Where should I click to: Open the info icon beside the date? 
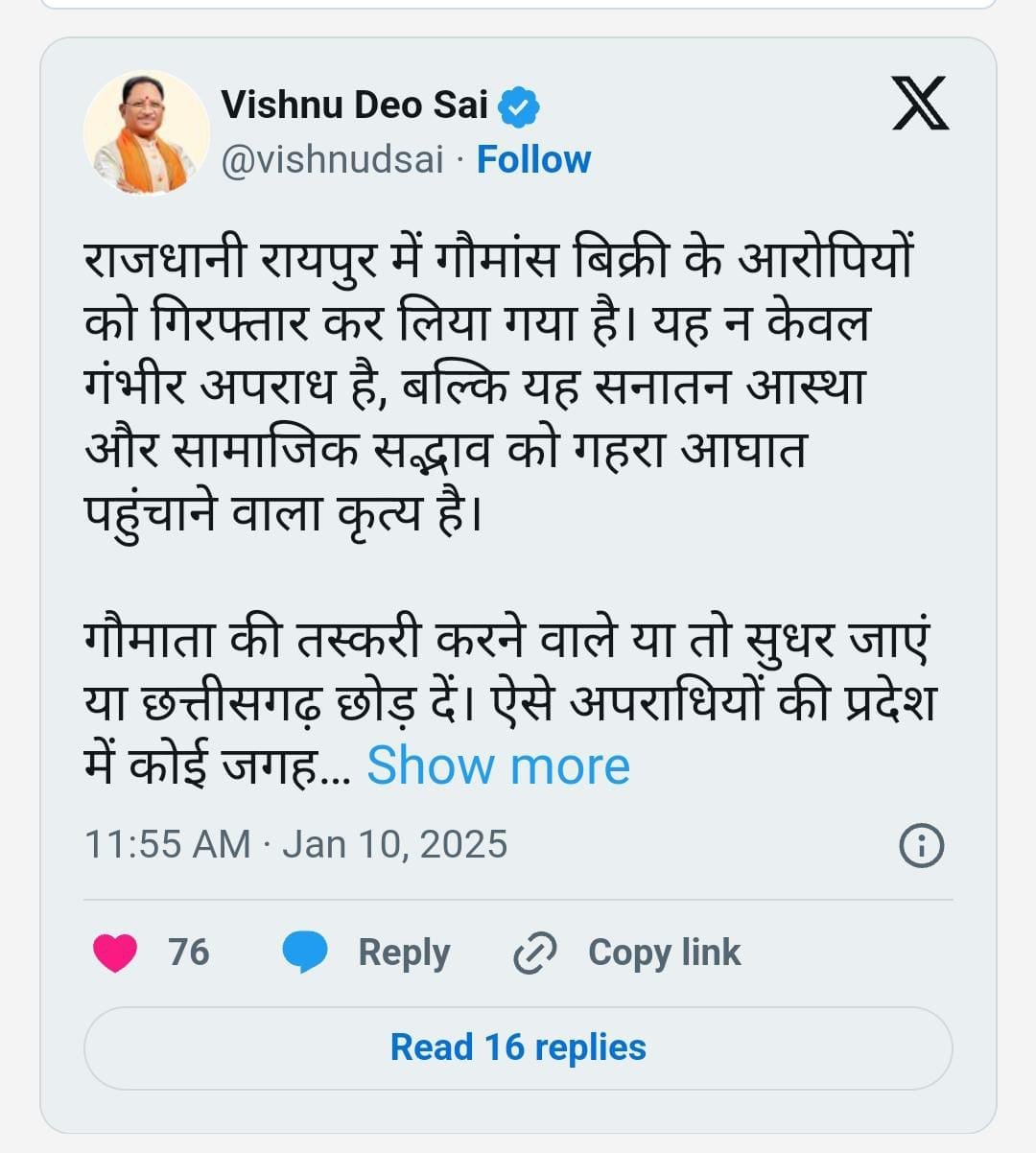tap(921, 845)
